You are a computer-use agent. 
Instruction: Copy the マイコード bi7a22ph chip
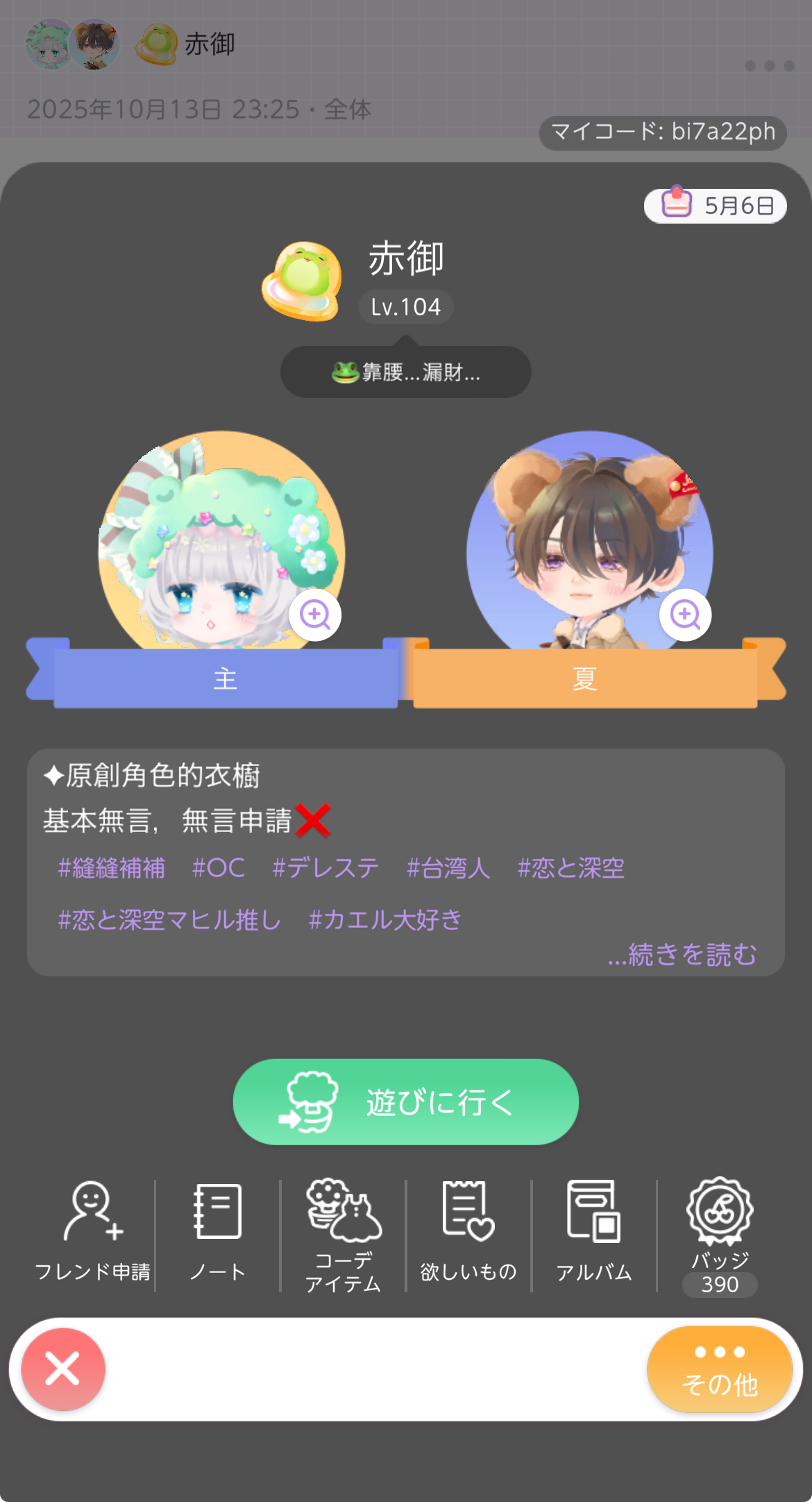click(663, 132)
